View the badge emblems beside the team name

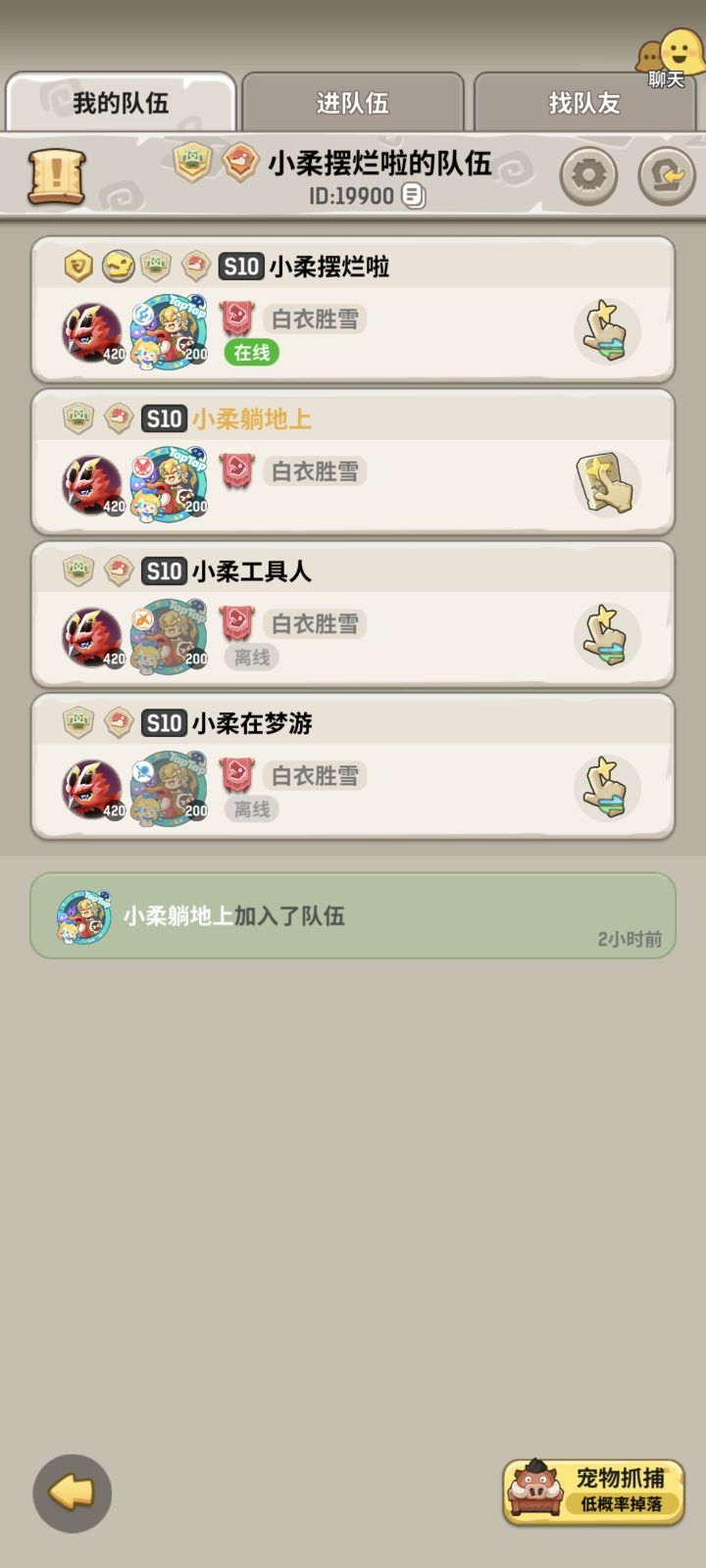[193, 161]
